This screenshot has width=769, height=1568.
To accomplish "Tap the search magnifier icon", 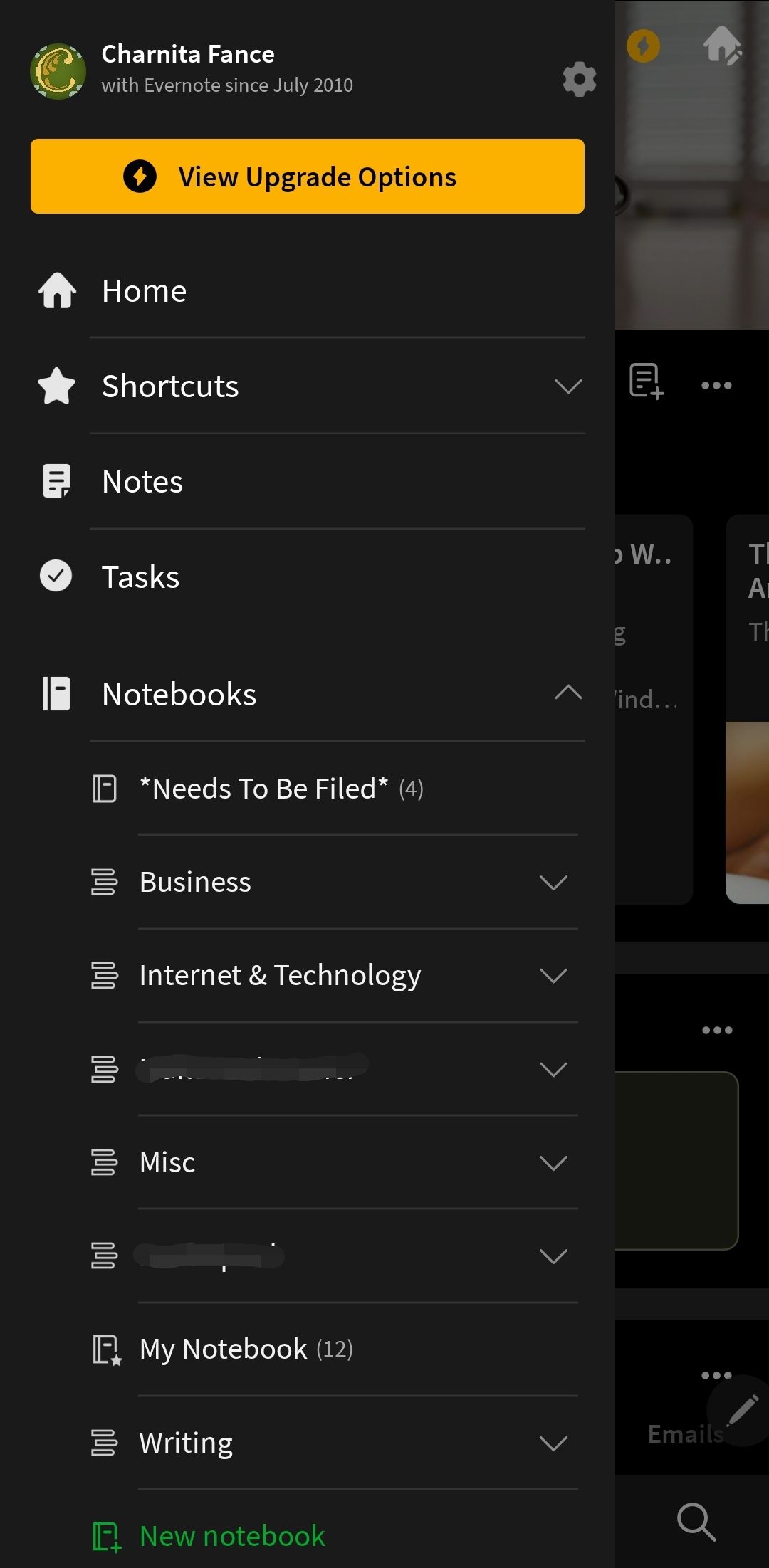I will pyautogui.click(x=696, y=1522).
